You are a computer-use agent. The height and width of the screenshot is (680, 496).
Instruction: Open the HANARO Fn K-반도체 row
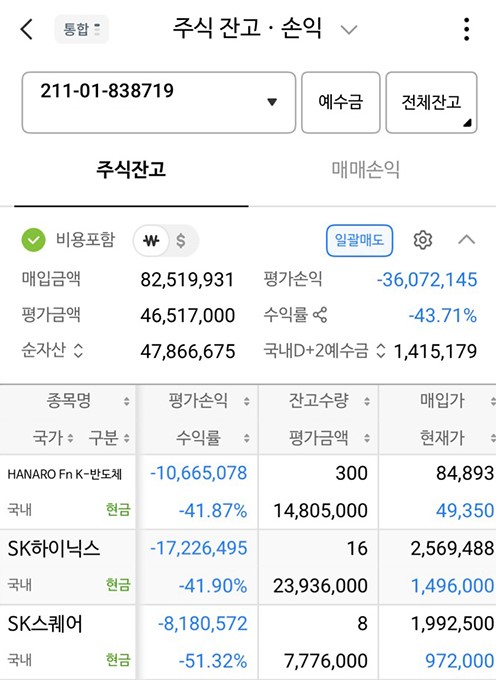point(248,492)
